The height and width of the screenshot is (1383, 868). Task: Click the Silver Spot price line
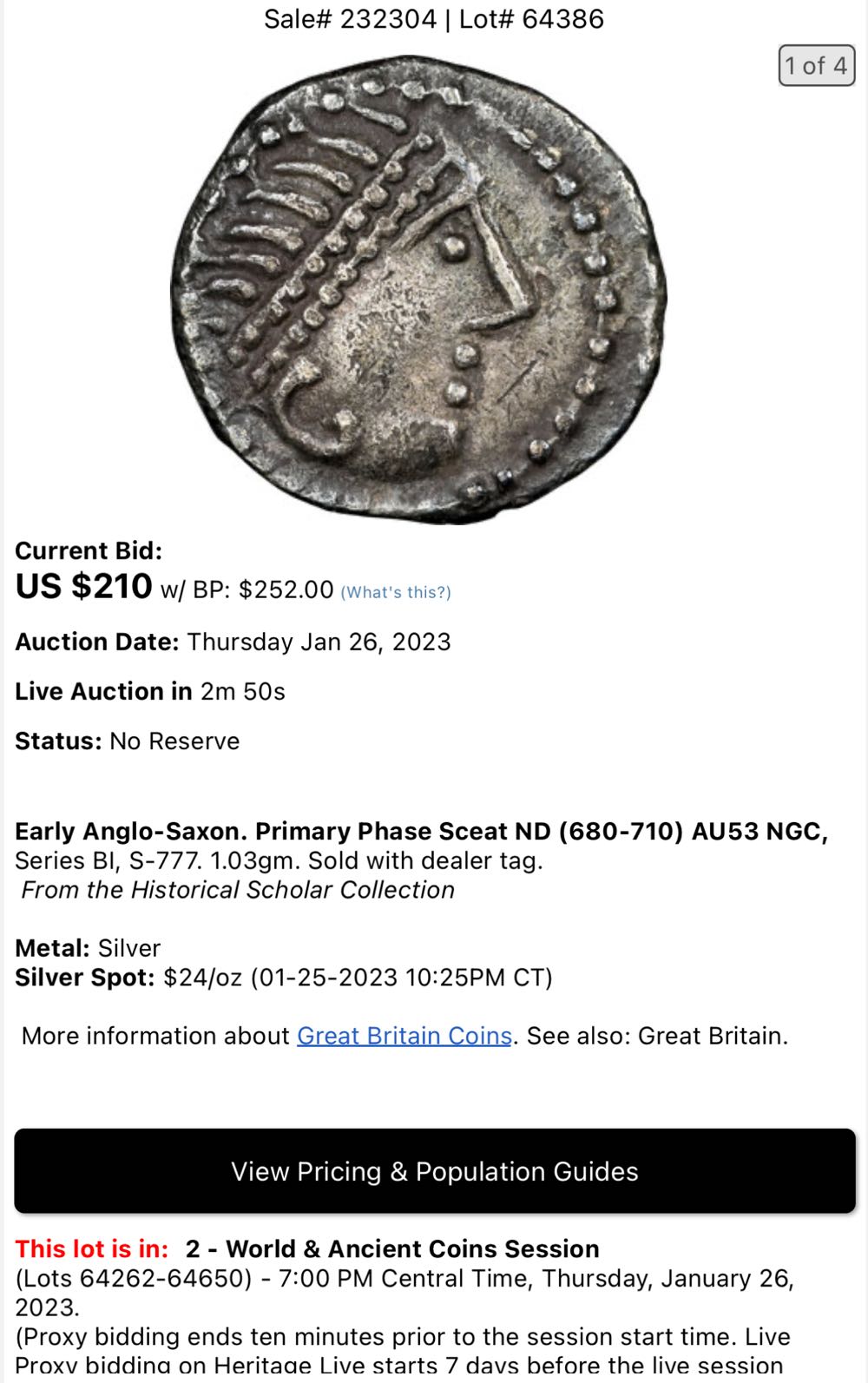(x=282, y=978)
